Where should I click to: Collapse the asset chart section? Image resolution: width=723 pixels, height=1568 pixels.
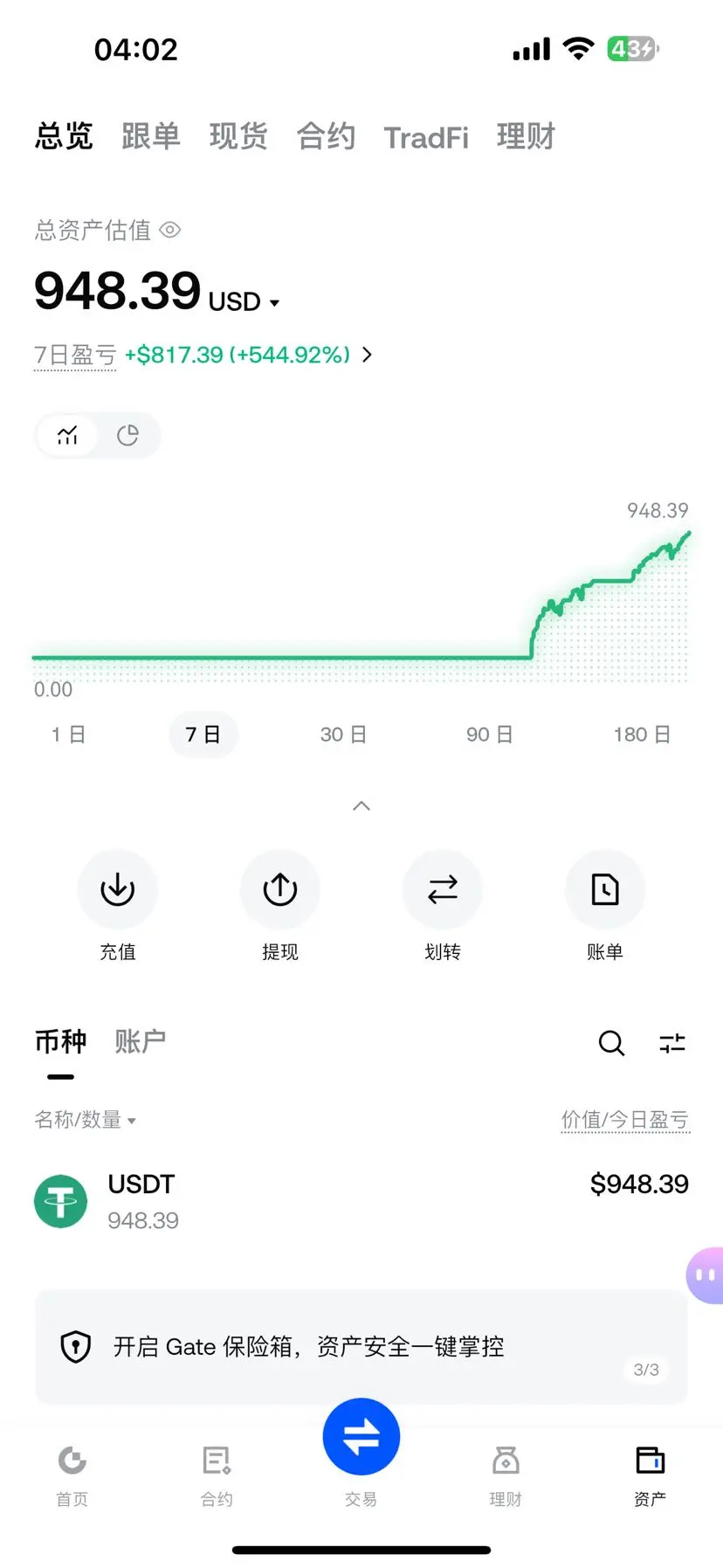361,805
